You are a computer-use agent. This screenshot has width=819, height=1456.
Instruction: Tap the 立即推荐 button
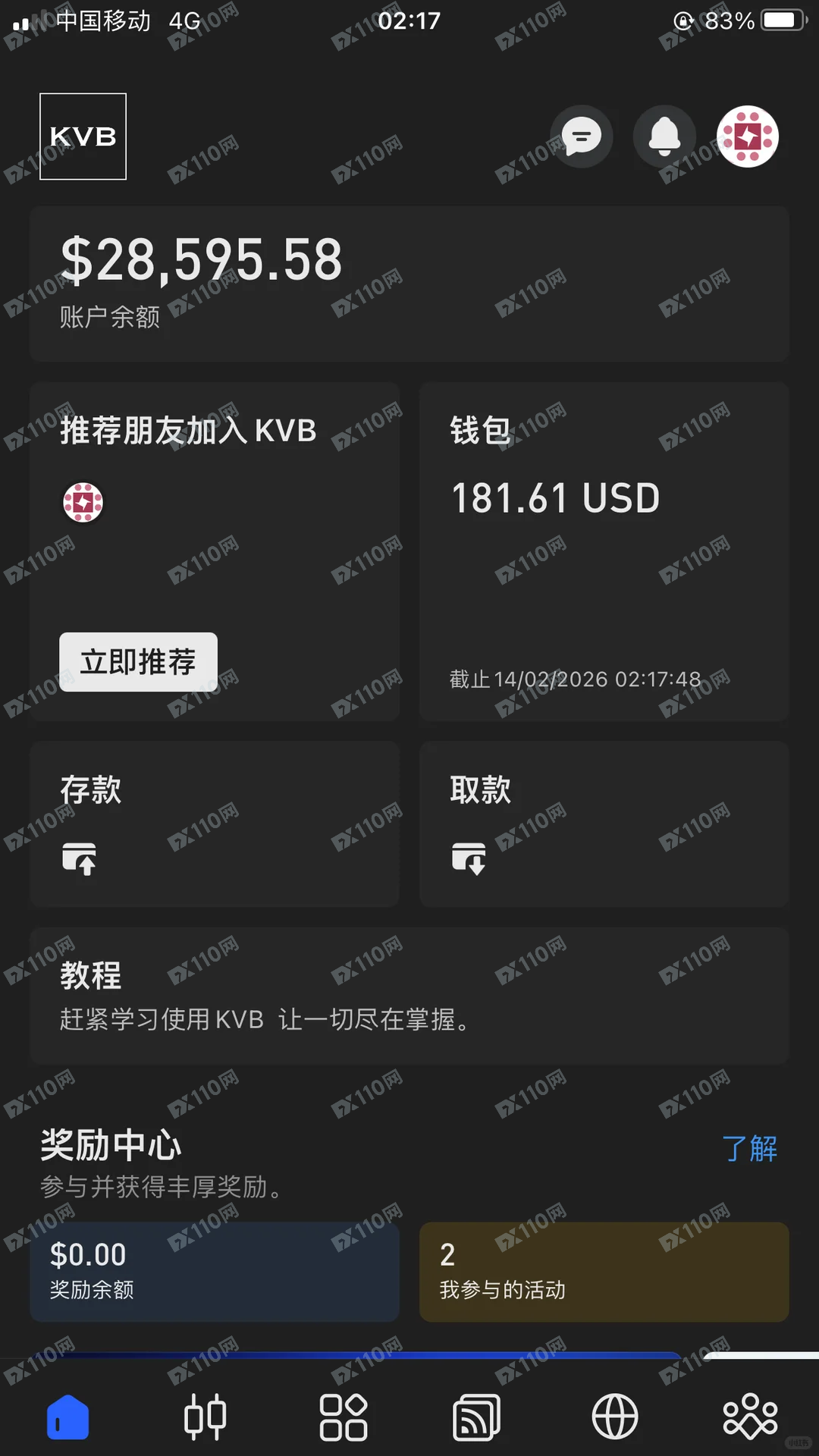(x=139, y=662)
